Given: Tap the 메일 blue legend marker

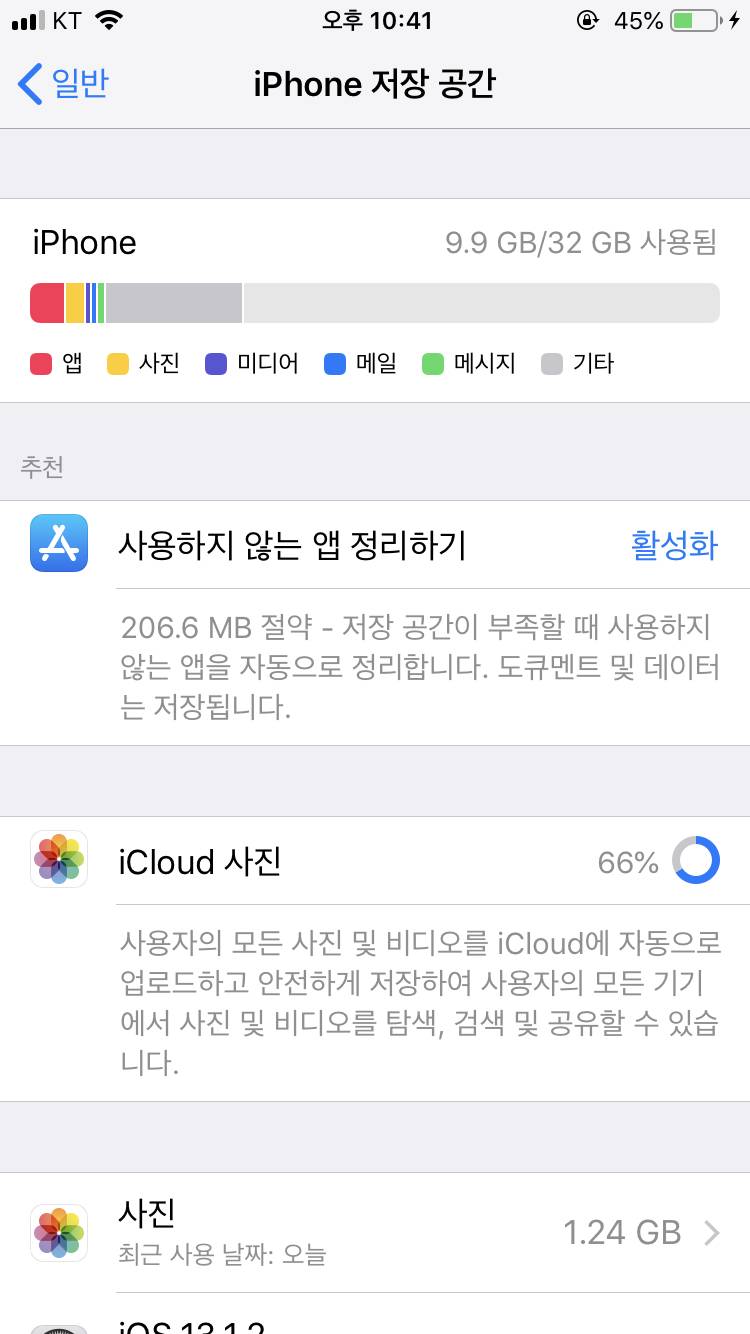Looking at the screenshot, I should (333, 363).
